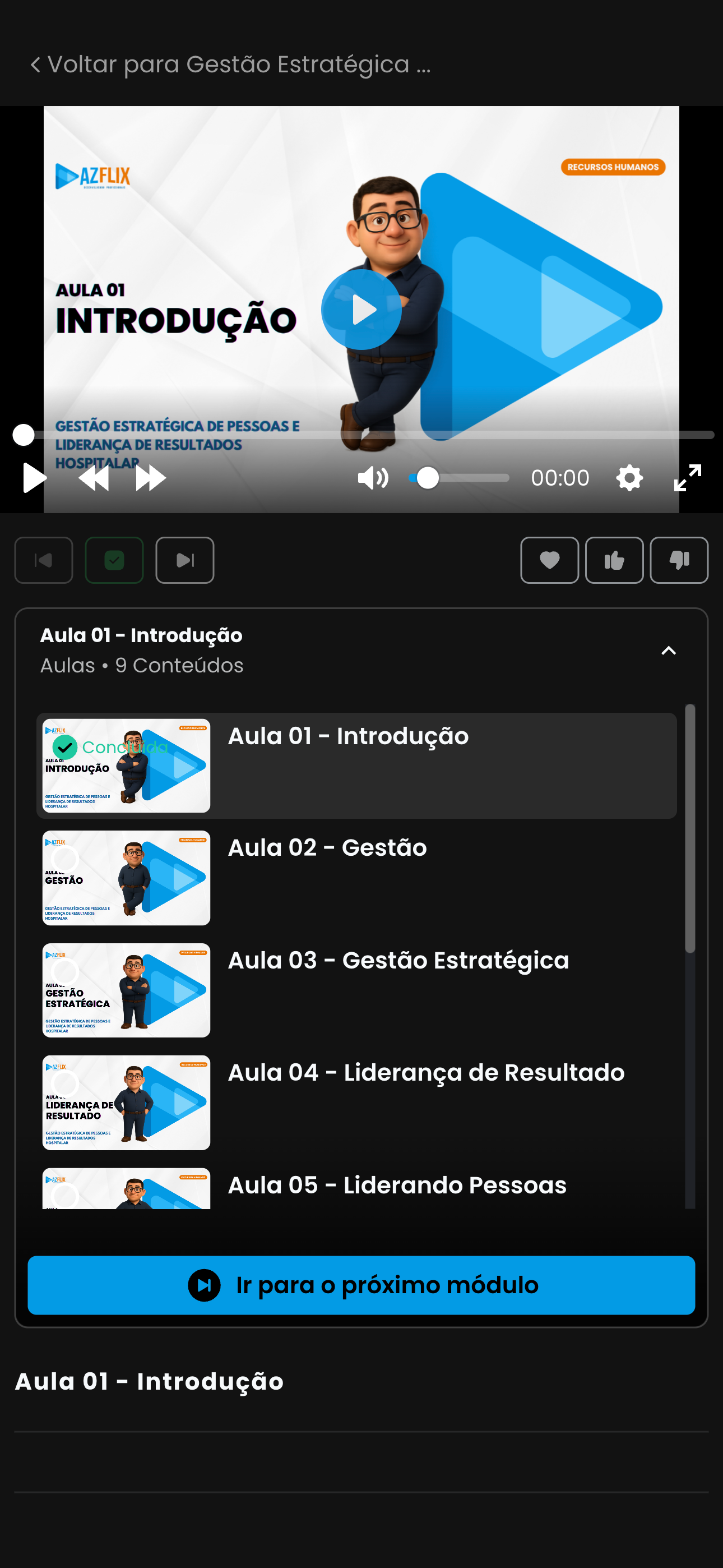
Task: Collapse the Aula 01 – Introdução module
Action: pyautogui.click(x=668, y=651)
